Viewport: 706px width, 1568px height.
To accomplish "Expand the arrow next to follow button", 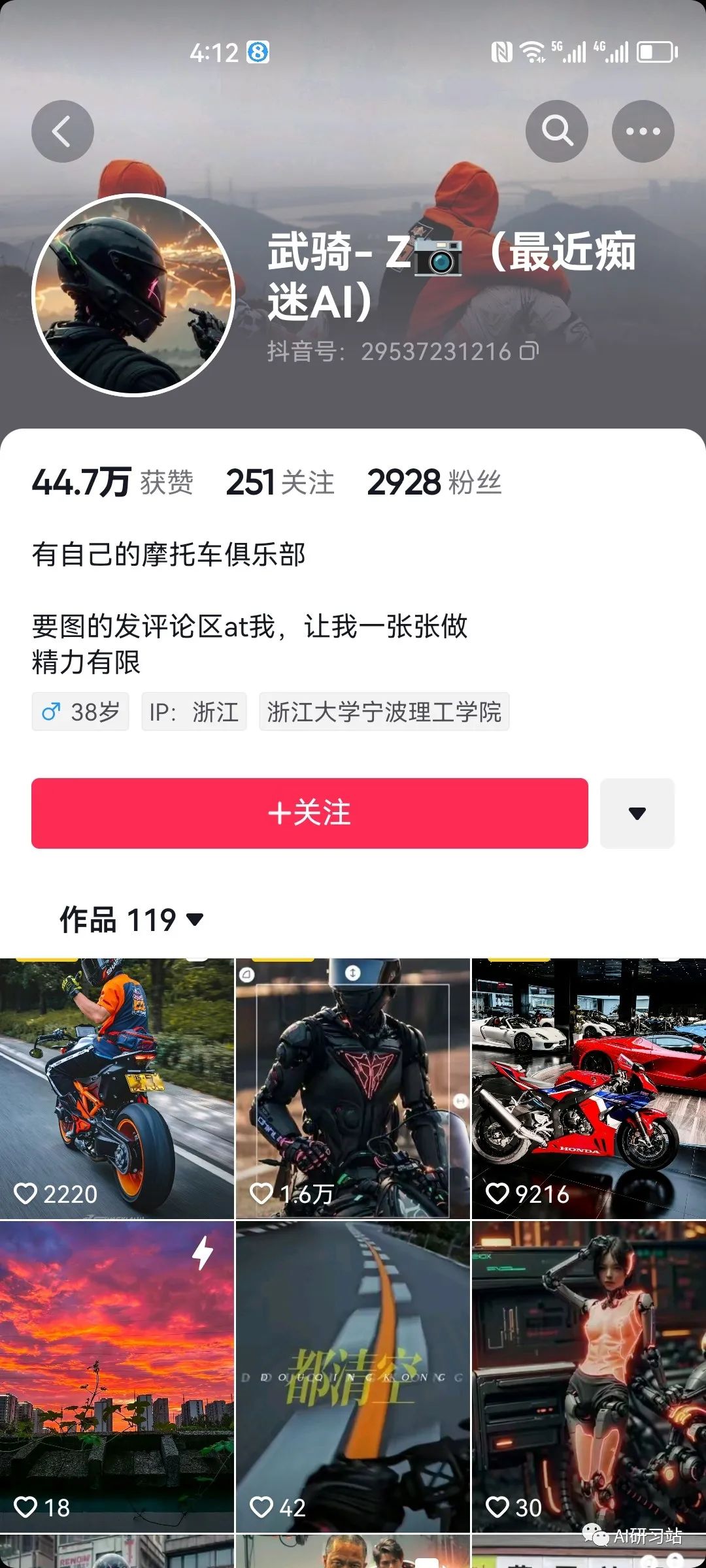I will (637, 813).
